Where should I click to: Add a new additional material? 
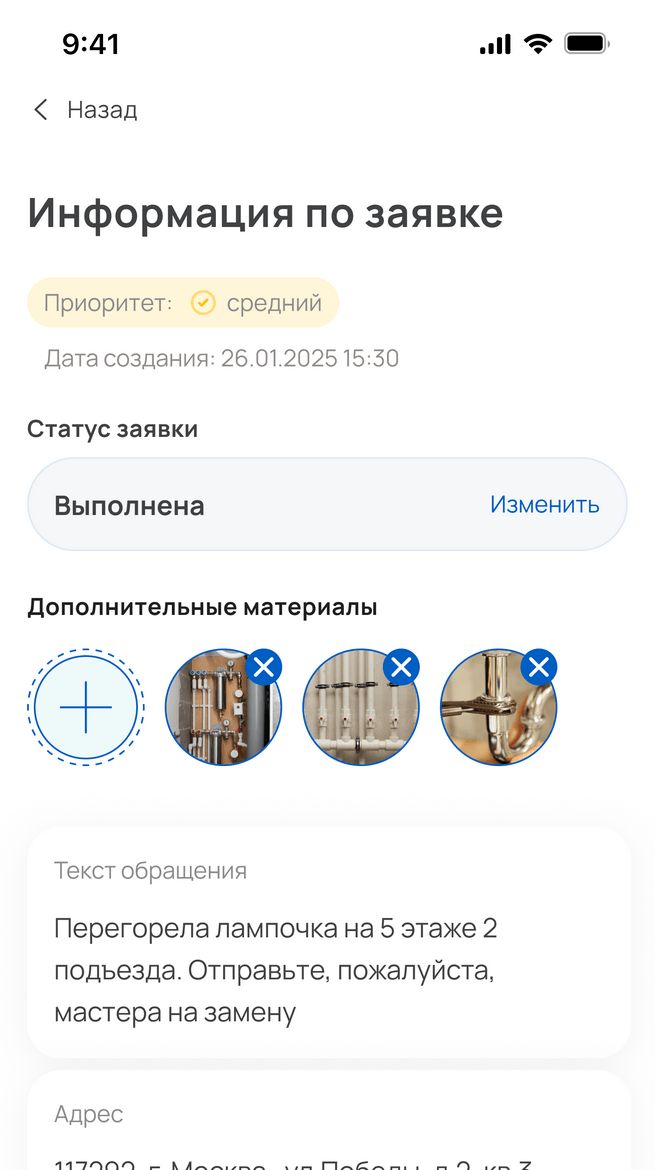[x=85, y=707]
